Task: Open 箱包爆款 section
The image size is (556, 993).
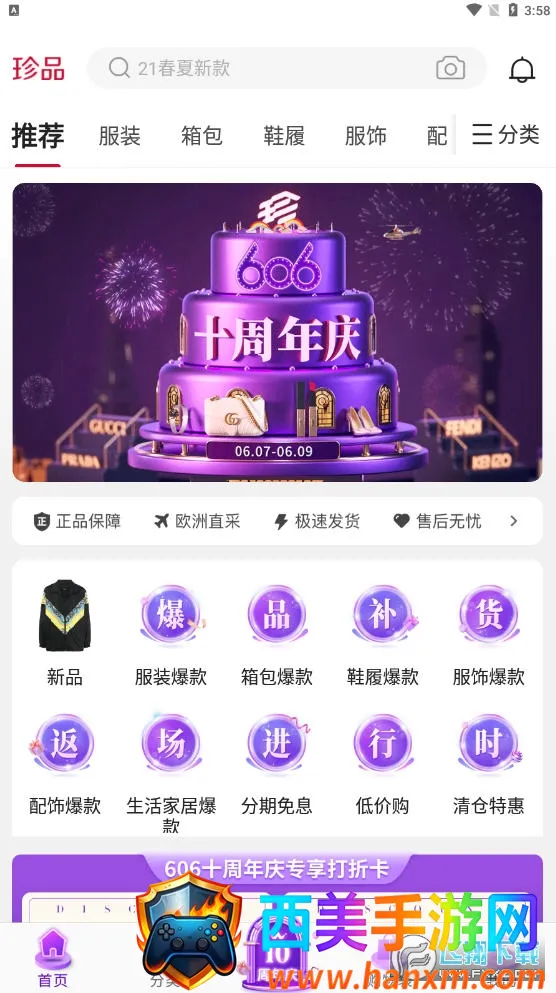Action: pyautogui.click(x=277, y=633)
